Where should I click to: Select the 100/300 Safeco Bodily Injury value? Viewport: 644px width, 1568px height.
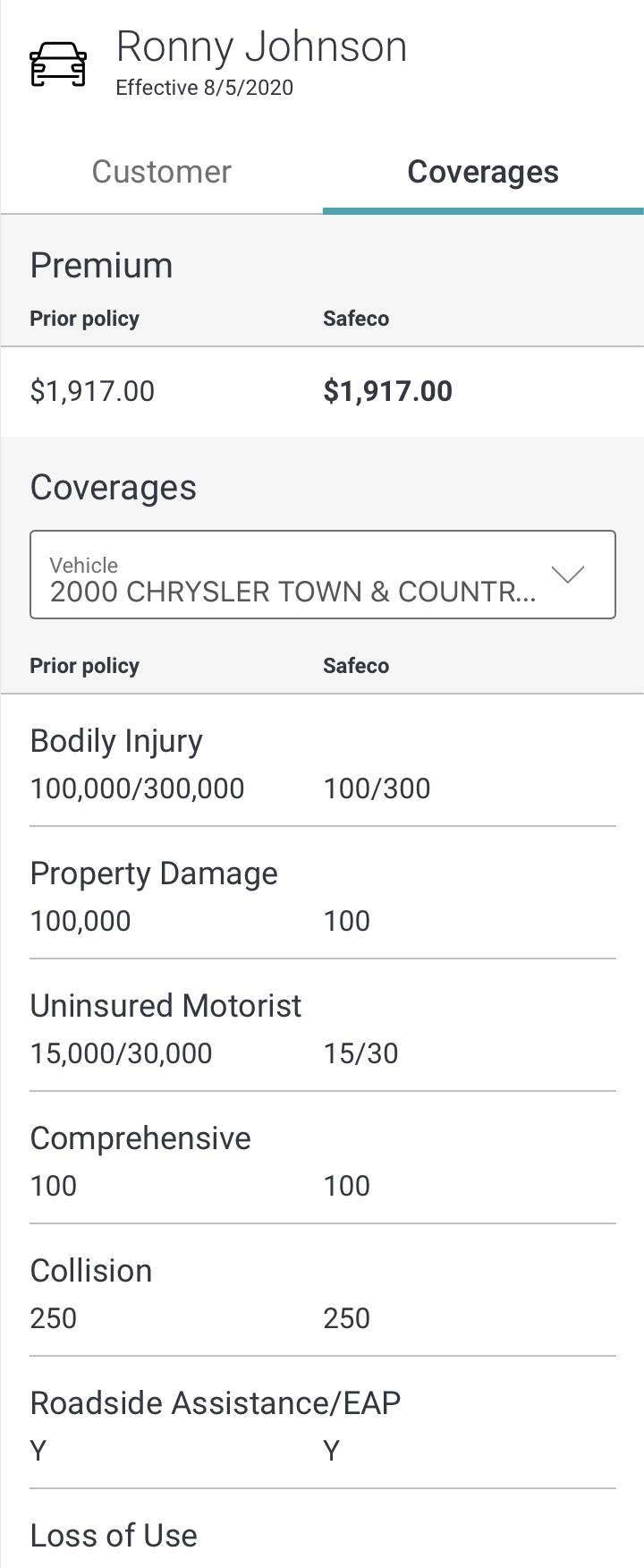(x=377, y=788)
